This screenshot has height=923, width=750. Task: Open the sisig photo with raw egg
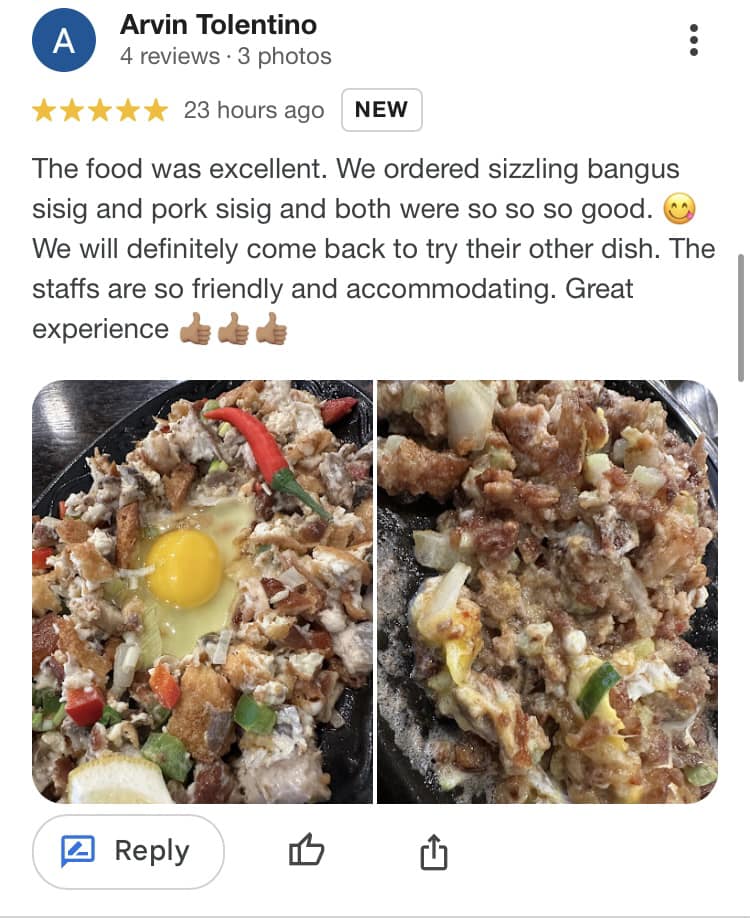tap(202, 591)
